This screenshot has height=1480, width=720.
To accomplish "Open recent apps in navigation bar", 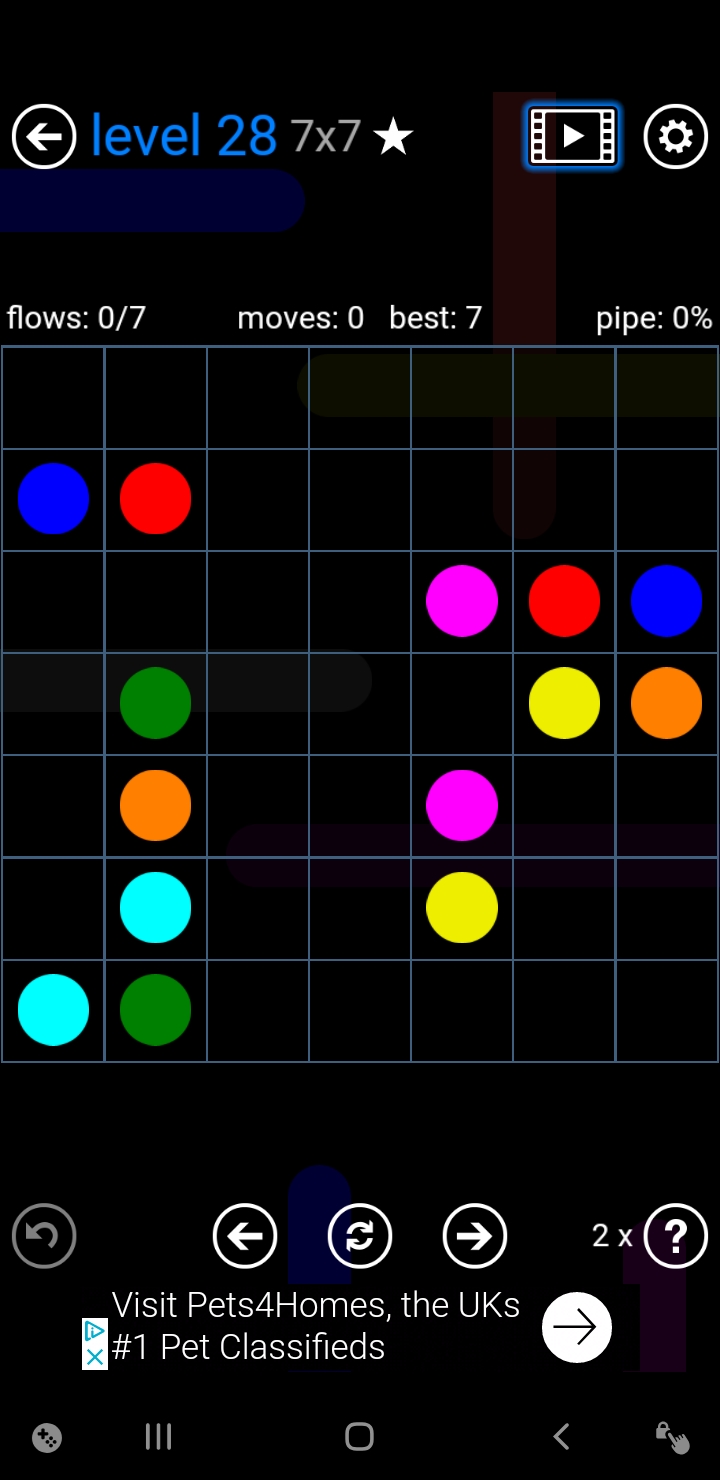I will (158, 1437).
